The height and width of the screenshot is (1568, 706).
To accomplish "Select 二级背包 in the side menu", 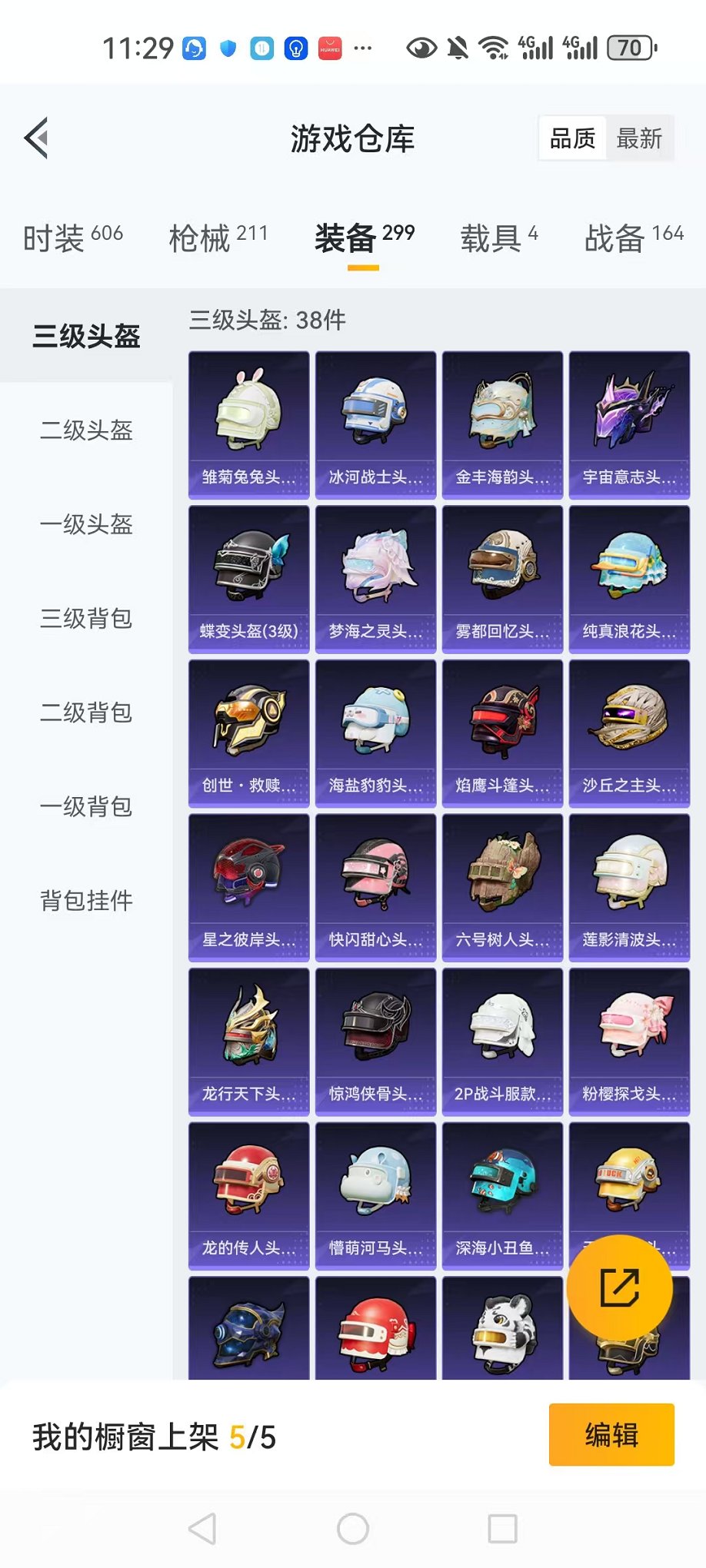I will click(86, 713).
